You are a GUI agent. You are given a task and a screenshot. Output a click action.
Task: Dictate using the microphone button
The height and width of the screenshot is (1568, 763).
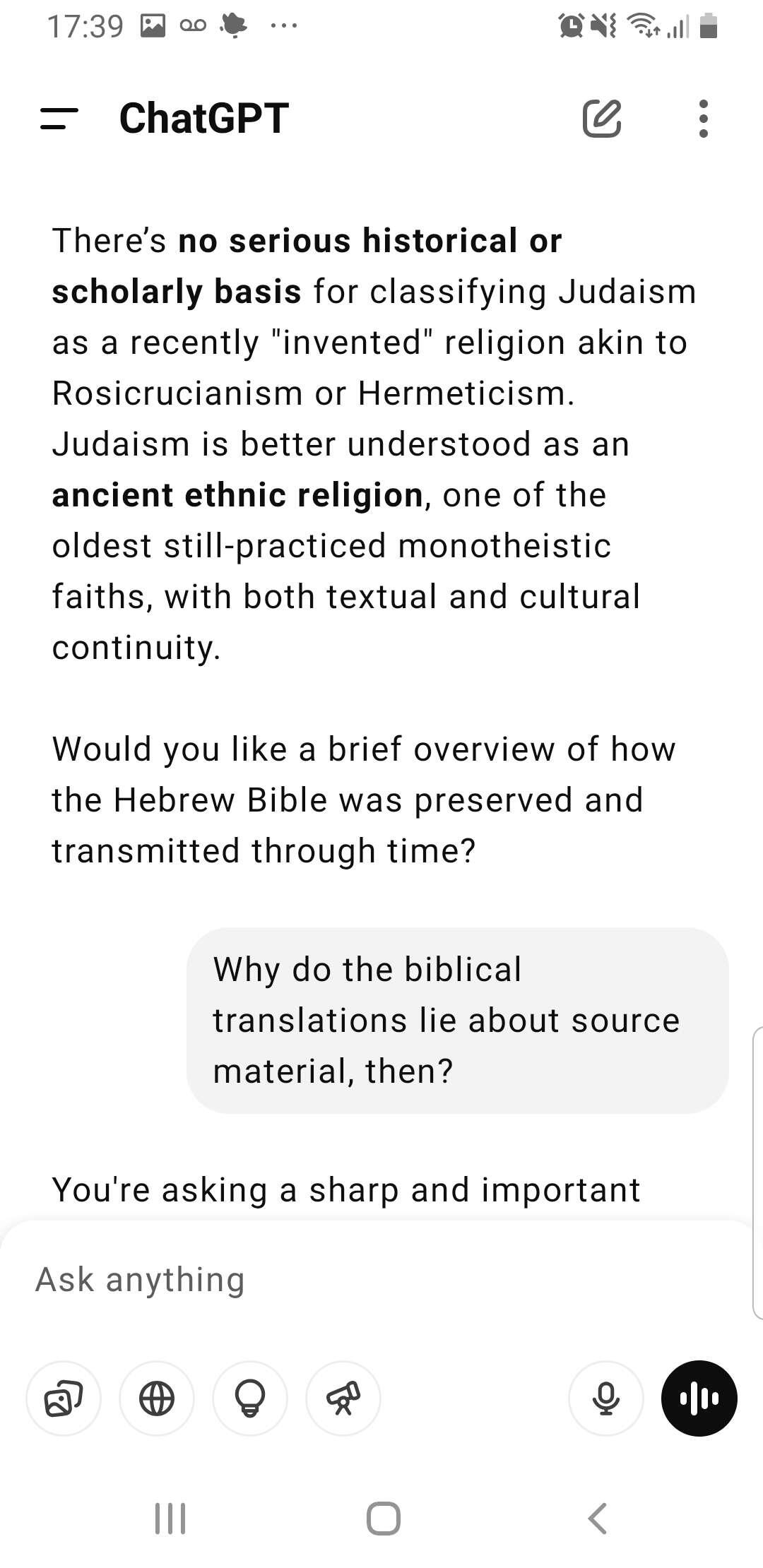tap(605, 1398)
